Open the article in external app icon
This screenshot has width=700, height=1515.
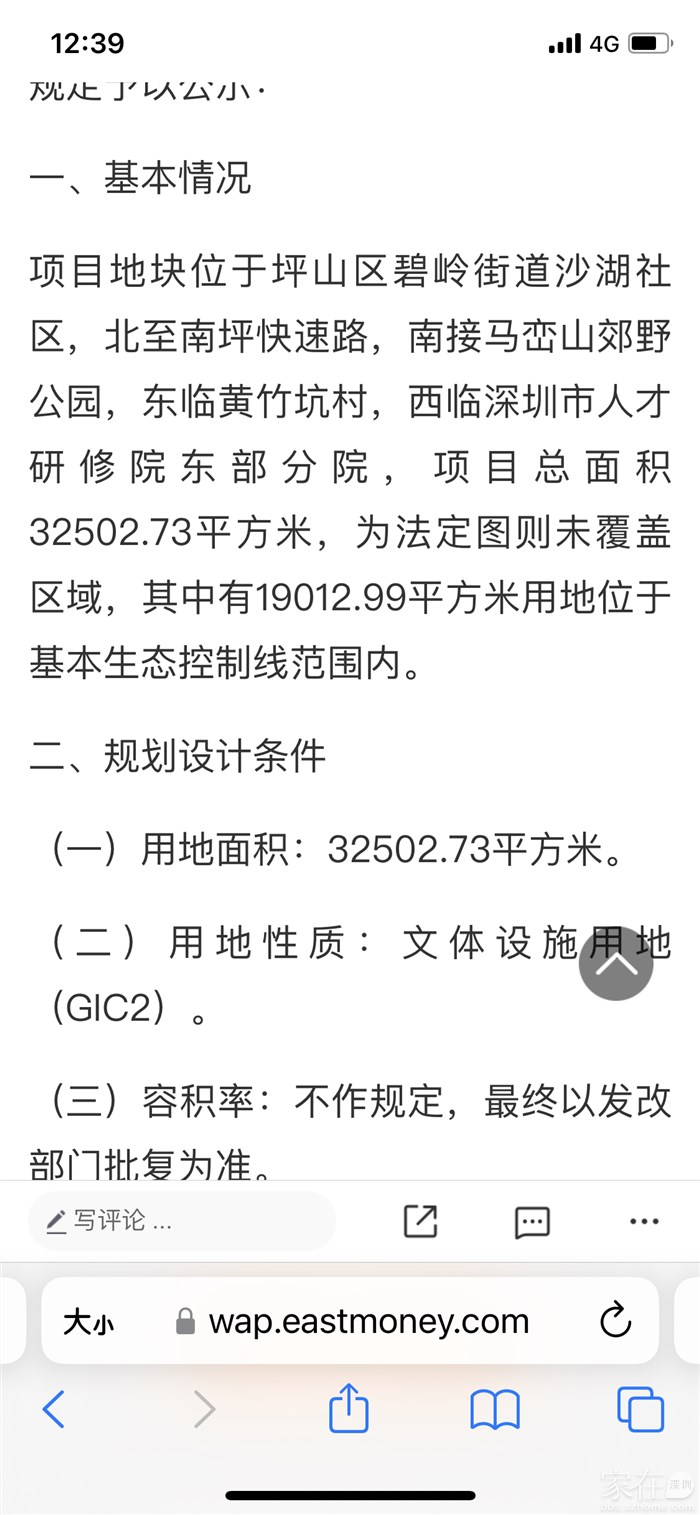click(420, 1221)
